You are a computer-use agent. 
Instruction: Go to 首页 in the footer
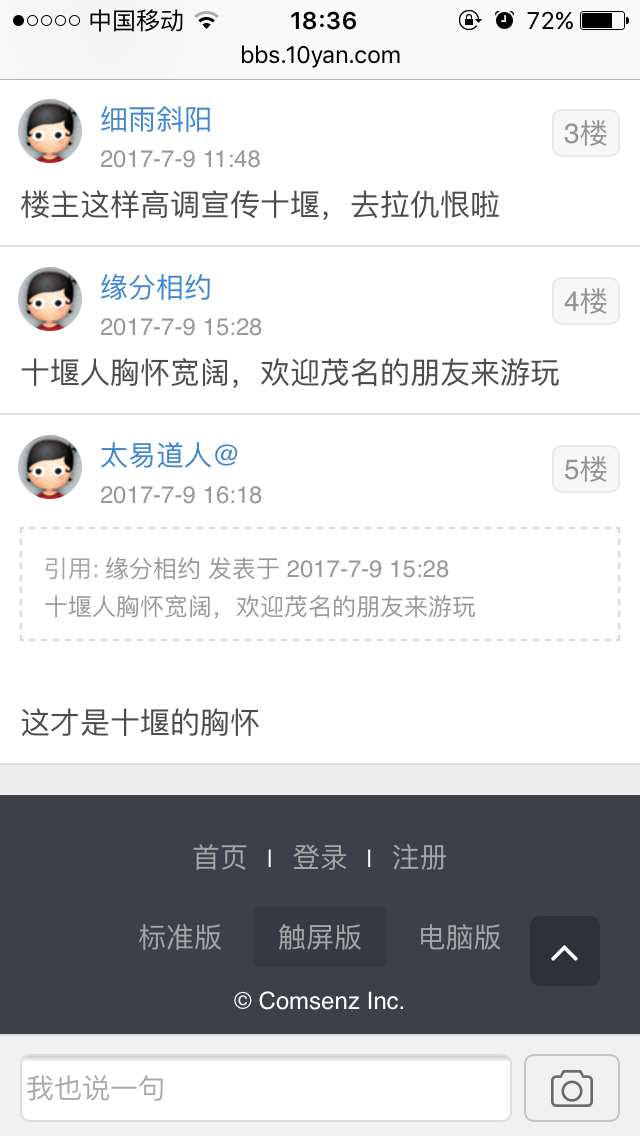tap(220, 857)
